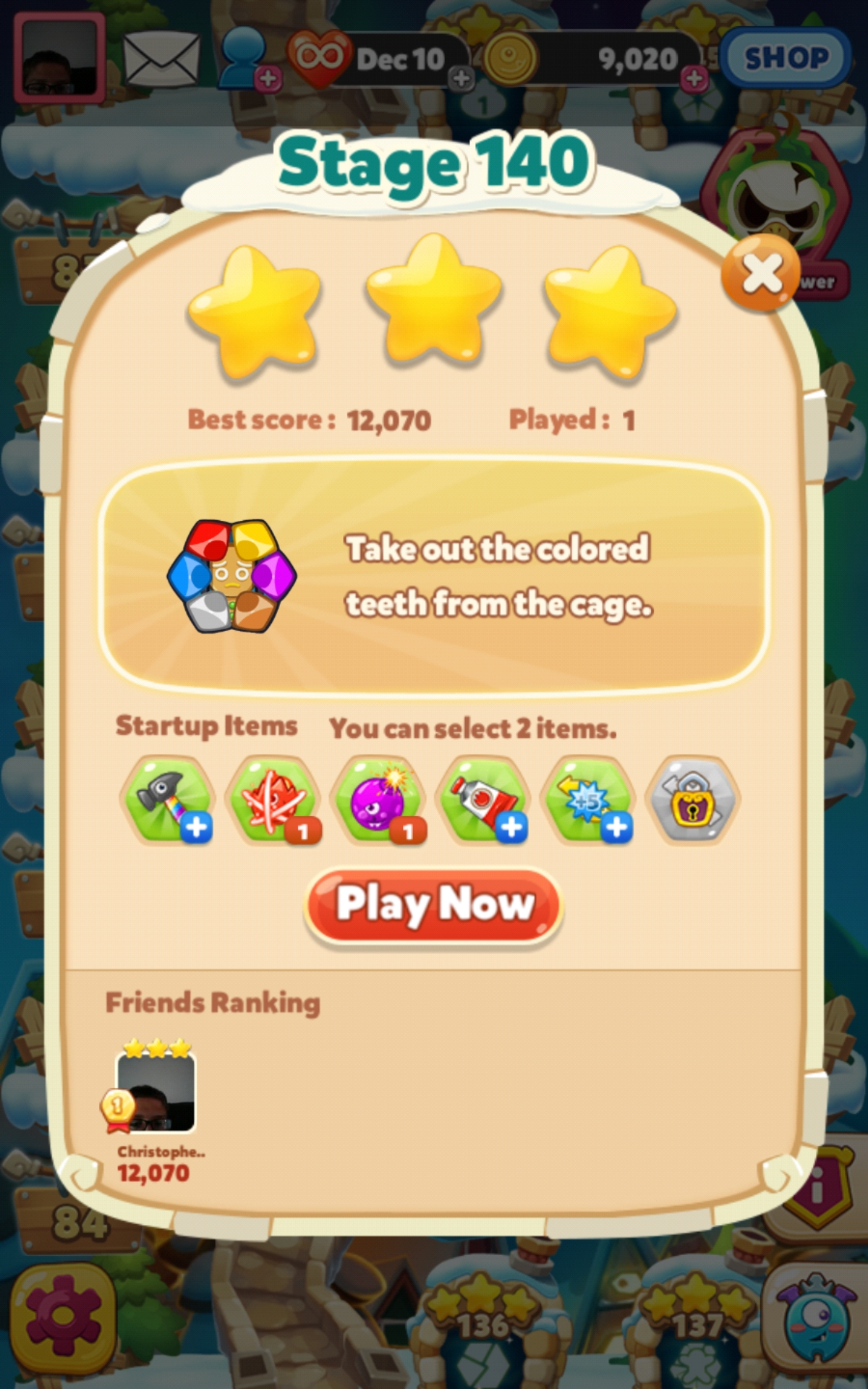The width and height of the screenshot is (868, 1389).
Task: Add more hearts with the plus
Action: (460, 78)
